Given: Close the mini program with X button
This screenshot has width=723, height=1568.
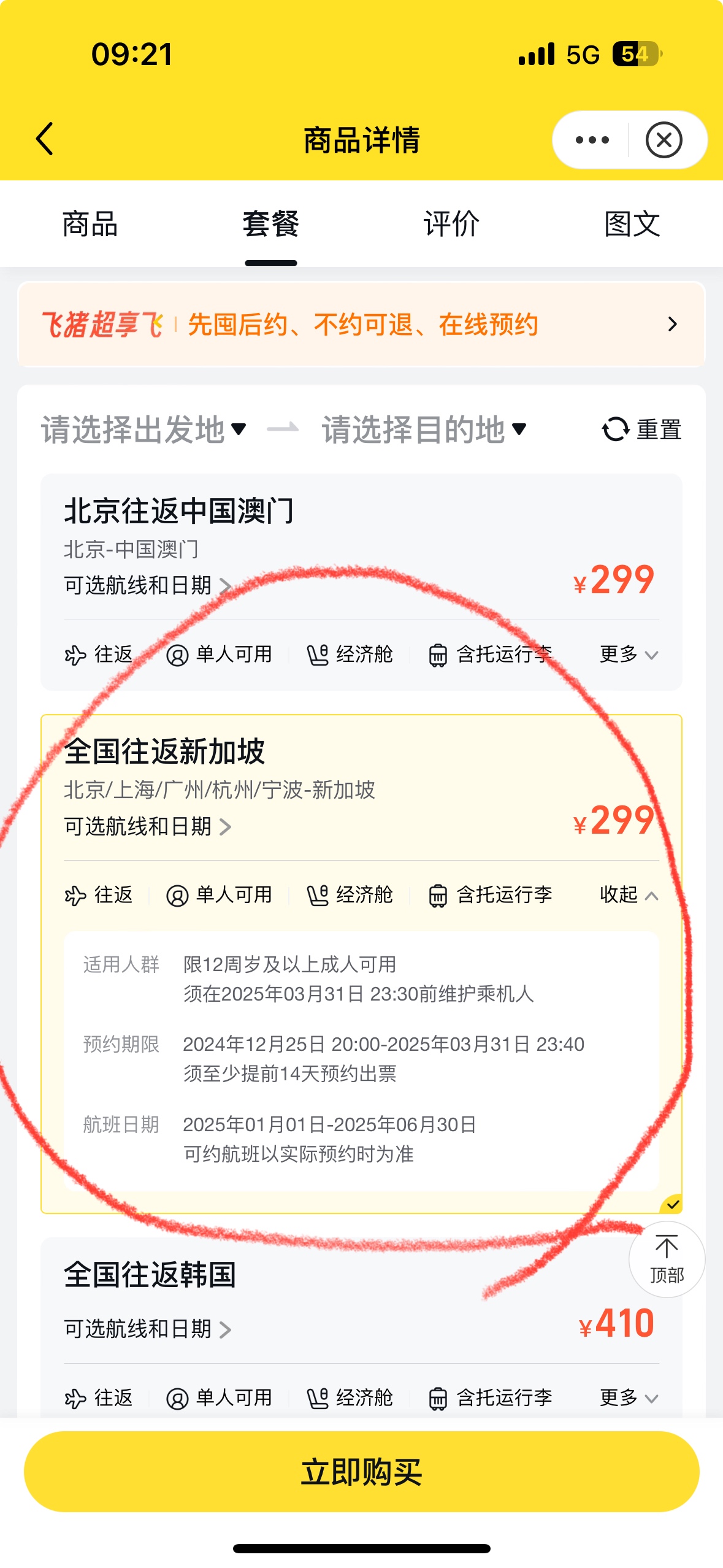Looking at the screenshot, I should coord(664,140).
